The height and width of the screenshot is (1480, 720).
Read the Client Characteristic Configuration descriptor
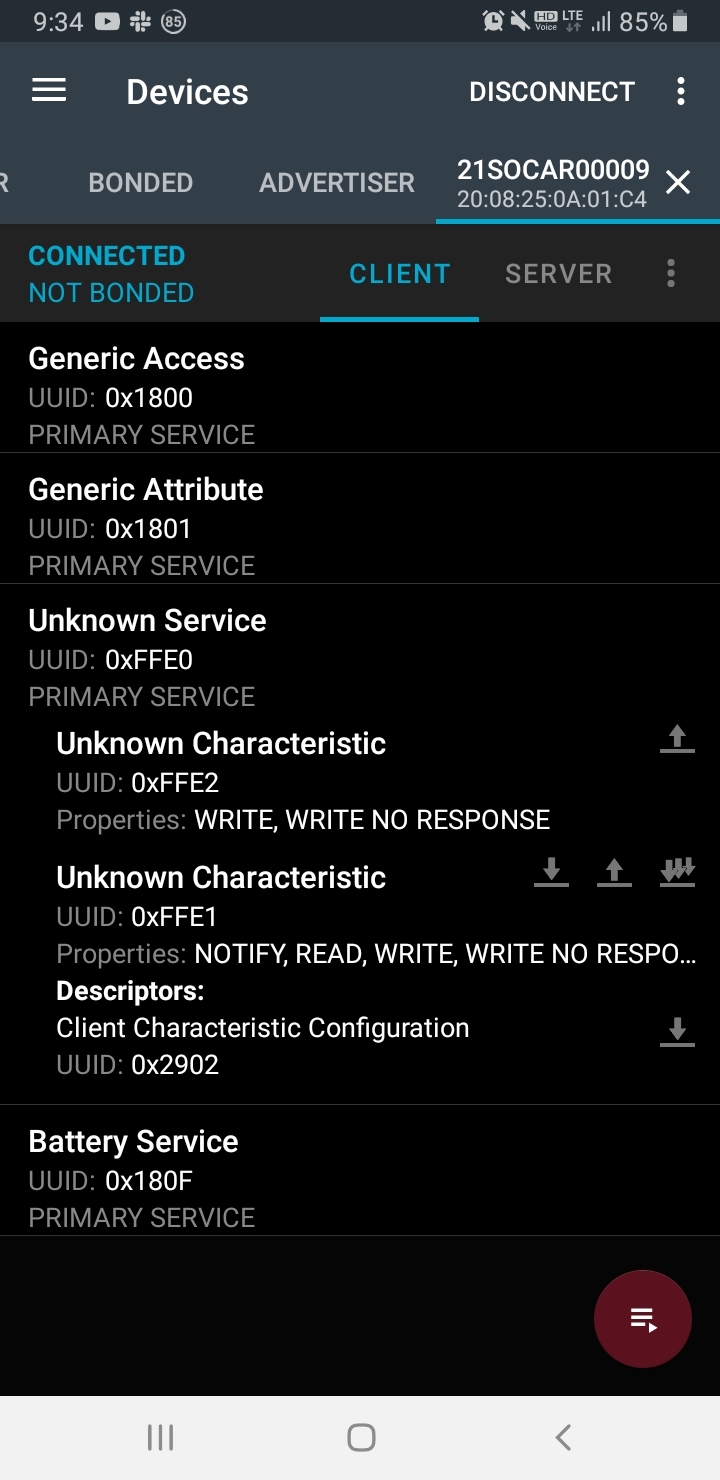pos(677,1031)
